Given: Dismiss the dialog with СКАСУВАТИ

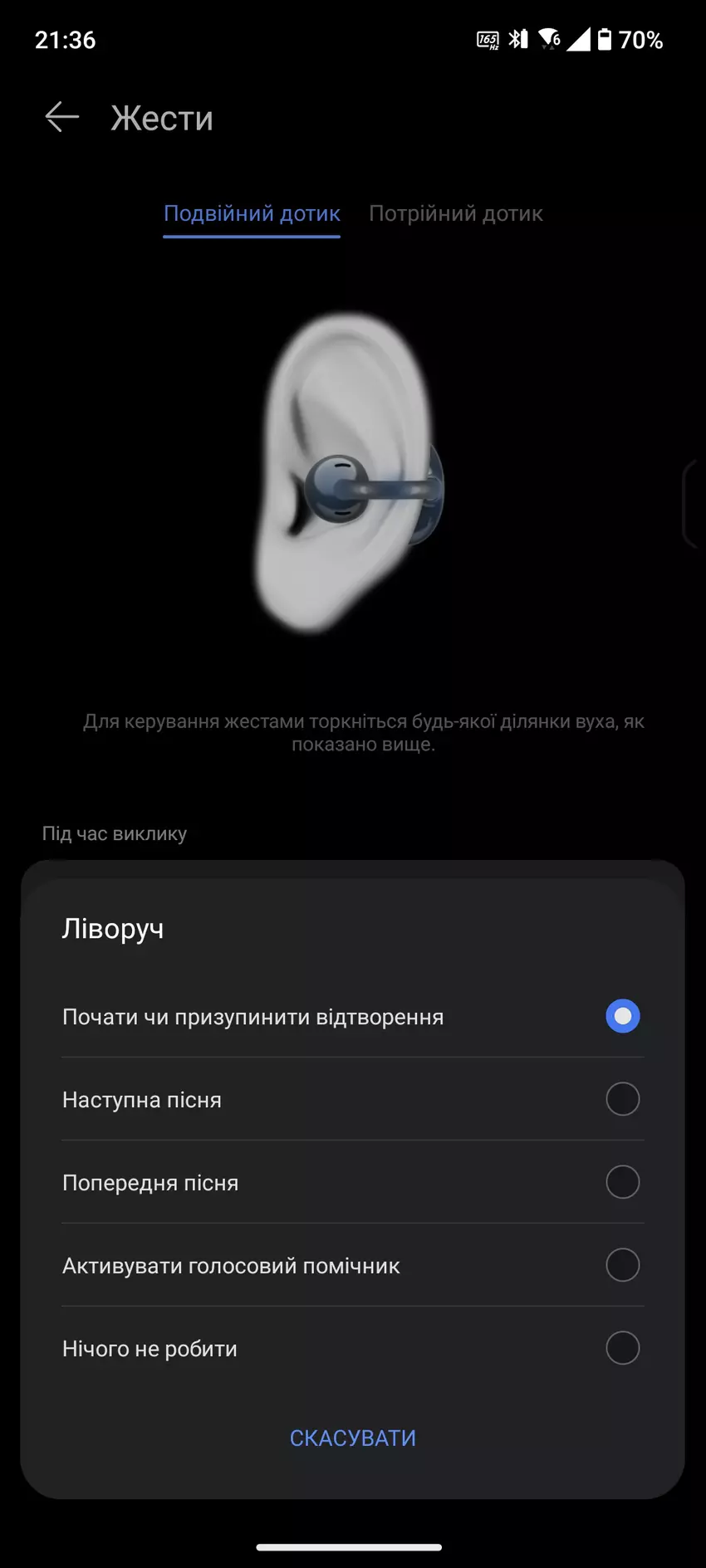Looking at the screenshot, I should point(352,1438).
